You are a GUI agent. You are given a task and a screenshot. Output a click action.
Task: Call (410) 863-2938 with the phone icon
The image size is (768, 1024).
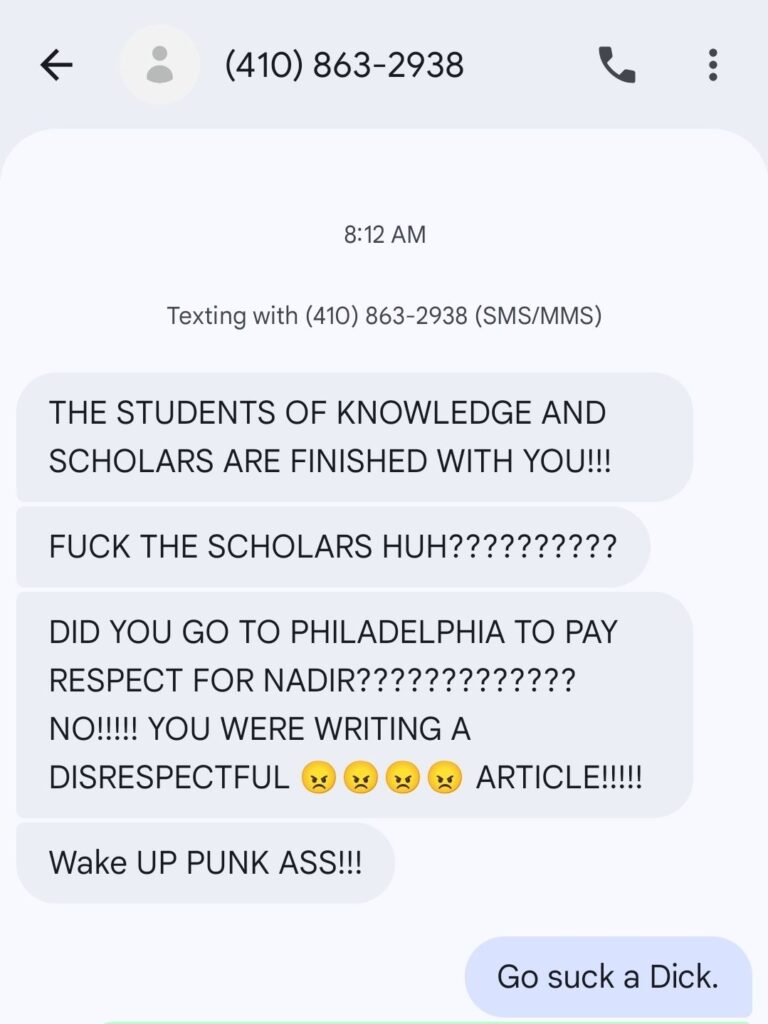[x=616, y=66]
